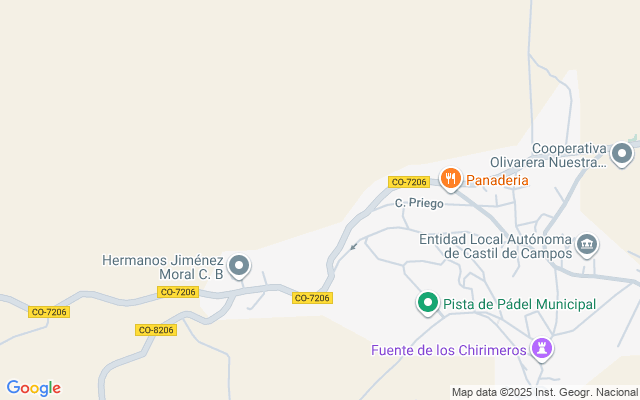640x400 pixels.
Task: Open Hermanos Jiménez Moral C. B marker
Action: [239, 266]
